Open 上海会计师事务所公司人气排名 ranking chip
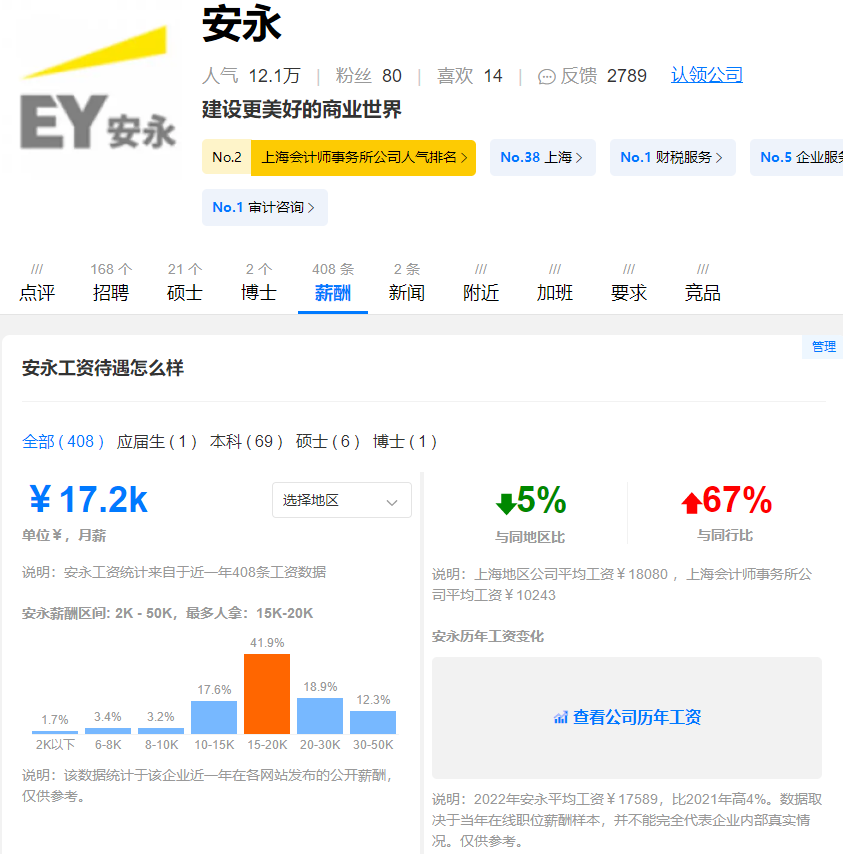Image resolution: width=843 pixels, height=854 pixels. [364, 158]
